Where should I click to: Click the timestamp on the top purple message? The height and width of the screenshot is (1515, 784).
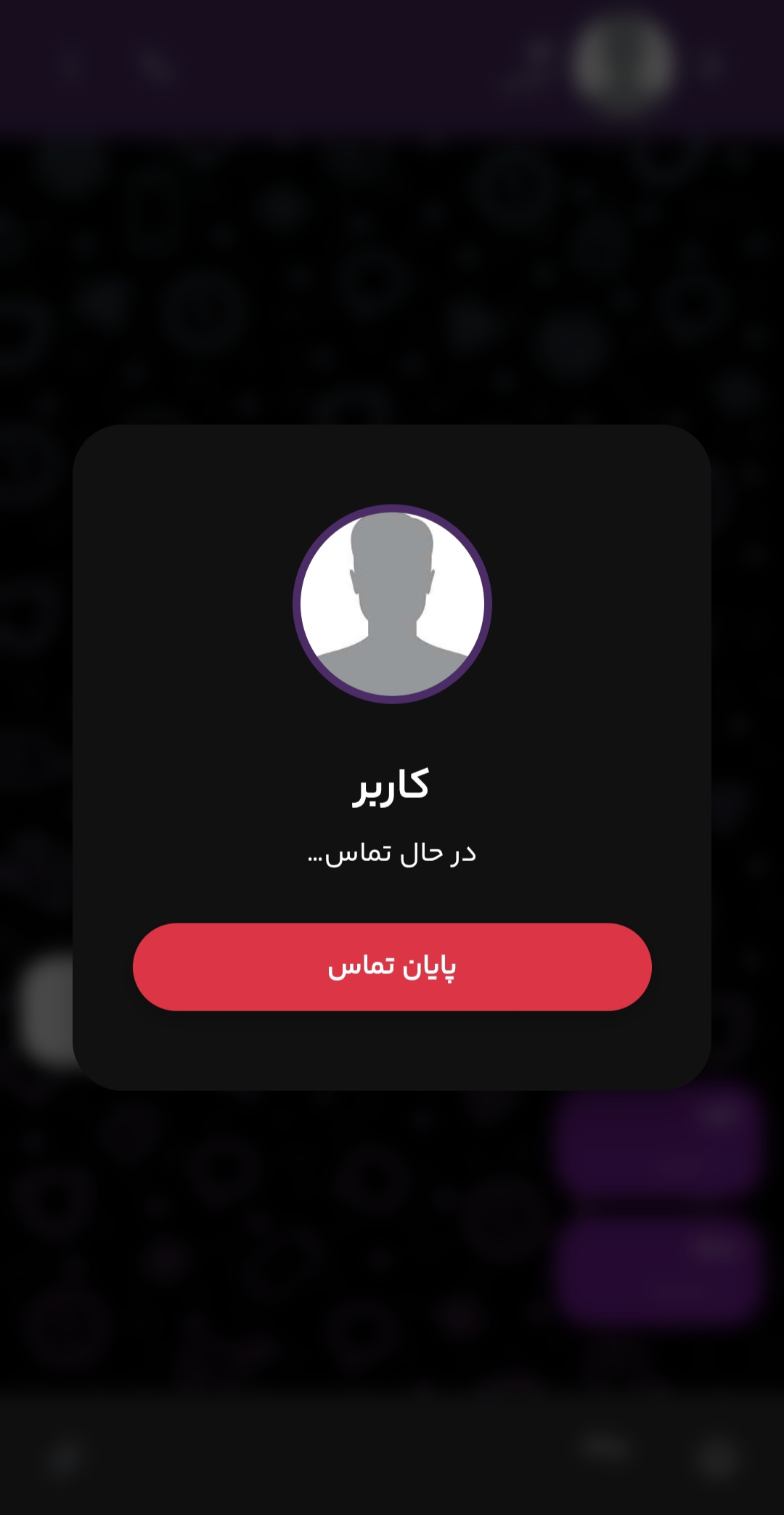point(595,1176)
